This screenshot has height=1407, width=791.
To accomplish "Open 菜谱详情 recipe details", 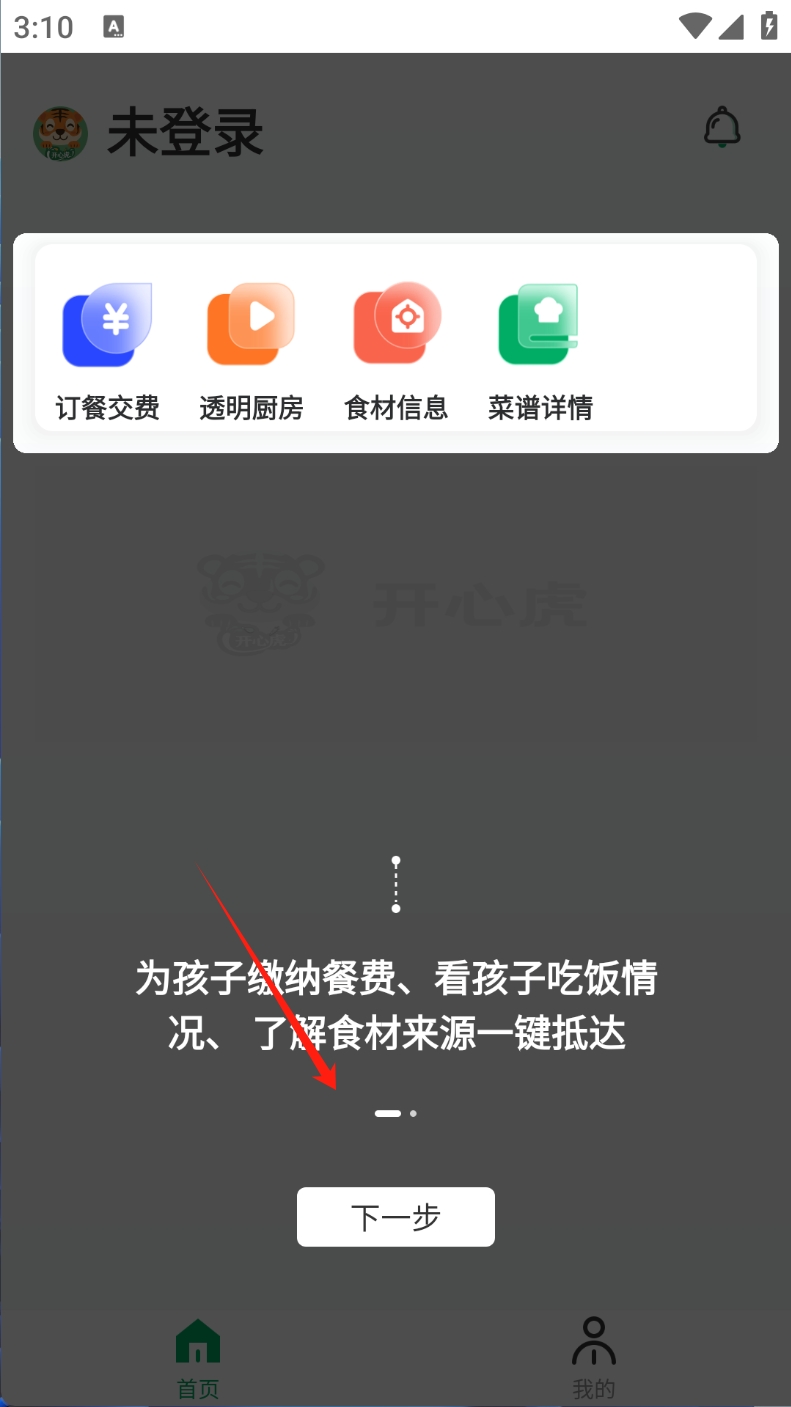I will [540, 351].
